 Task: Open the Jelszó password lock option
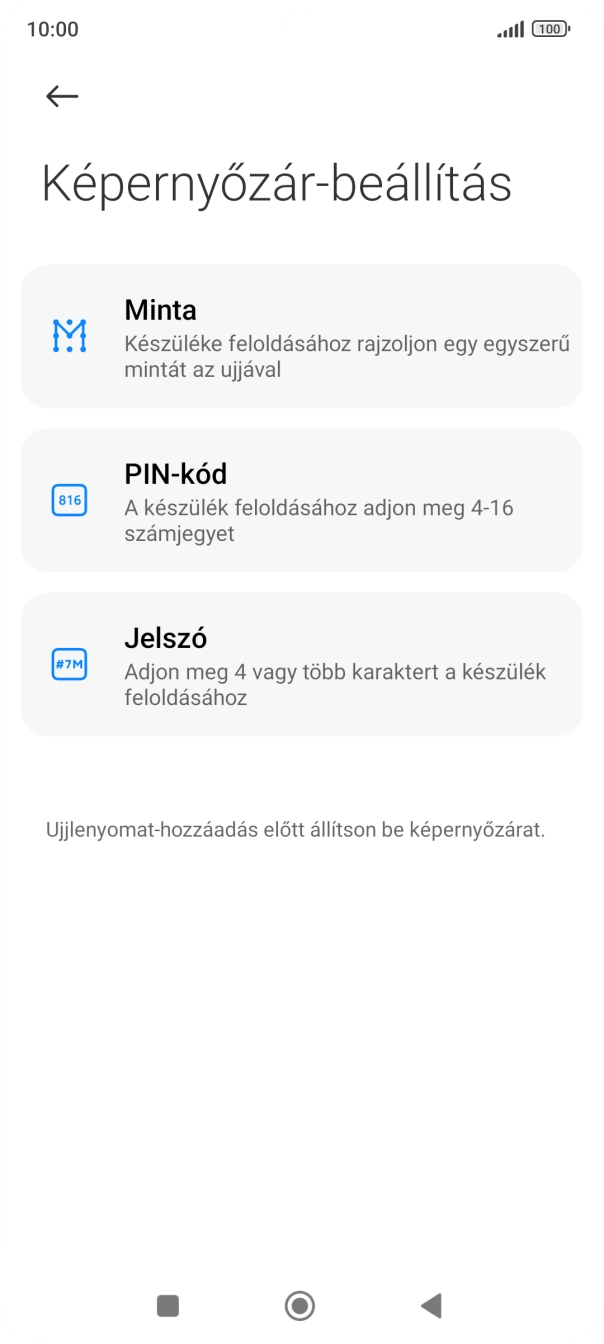pos(301,664)
